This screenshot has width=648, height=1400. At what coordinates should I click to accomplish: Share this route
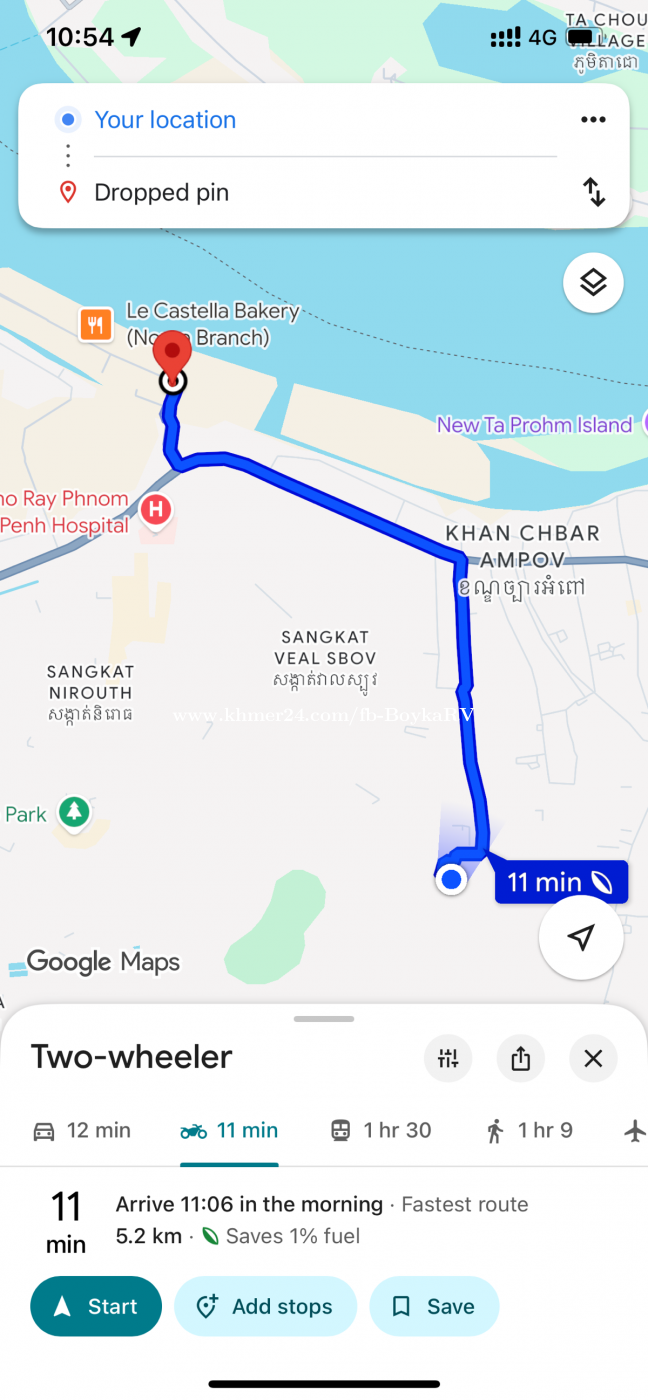tap(521, 1058)
